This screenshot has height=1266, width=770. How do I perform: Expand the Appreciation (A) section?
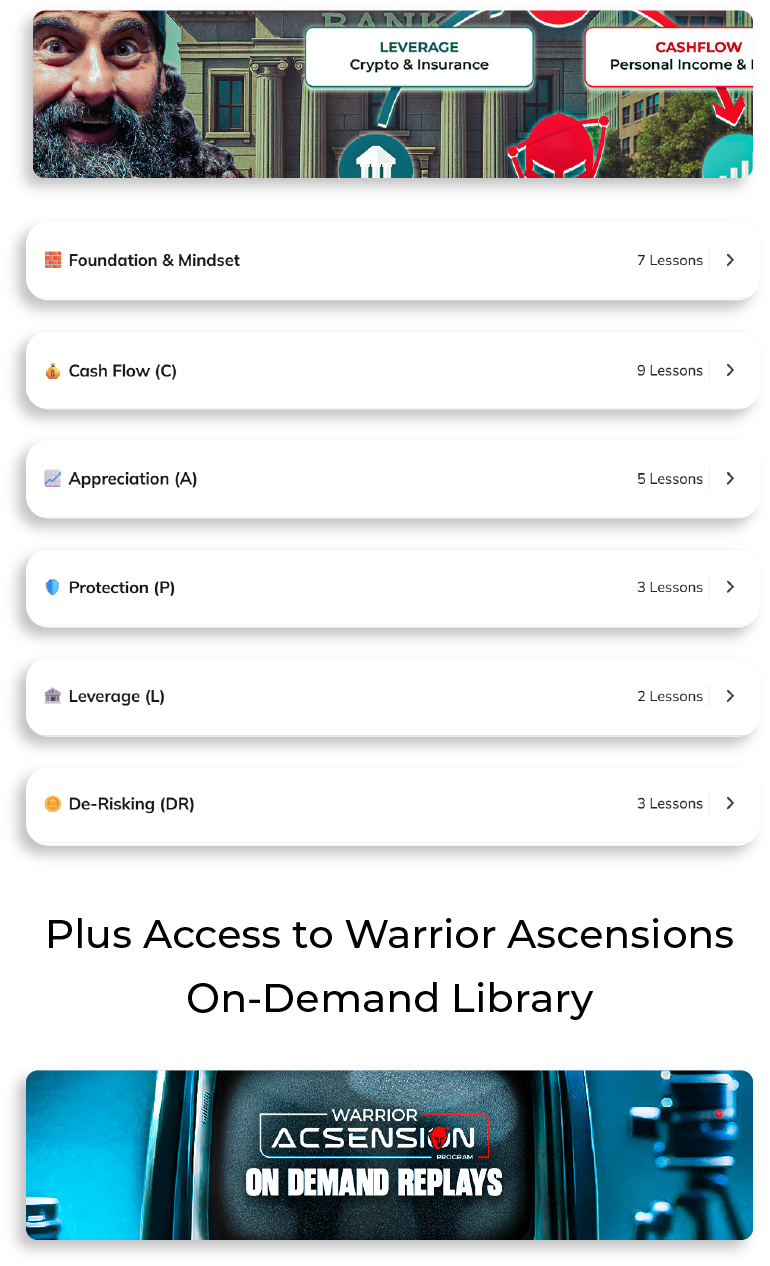[x=392, y=479]
